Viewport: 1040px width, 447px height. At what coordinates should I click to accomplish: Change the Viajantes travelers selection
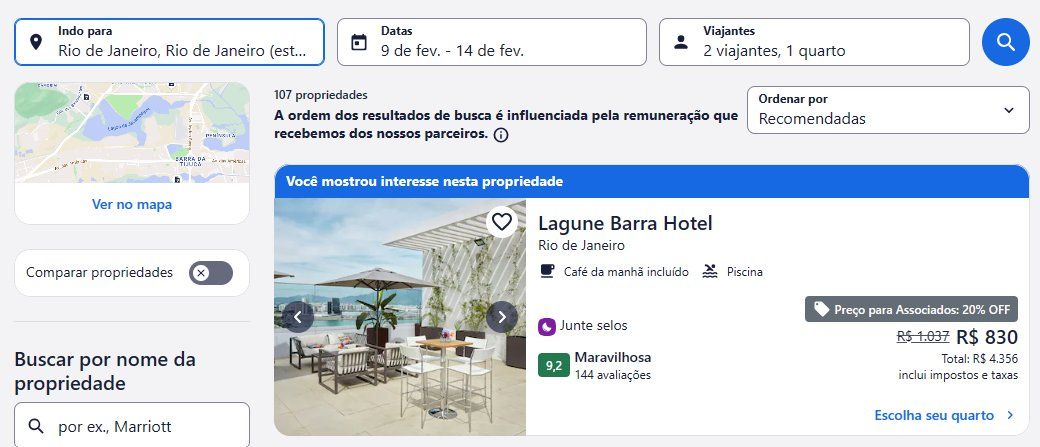pyautogui.click(x=814, y=42)
